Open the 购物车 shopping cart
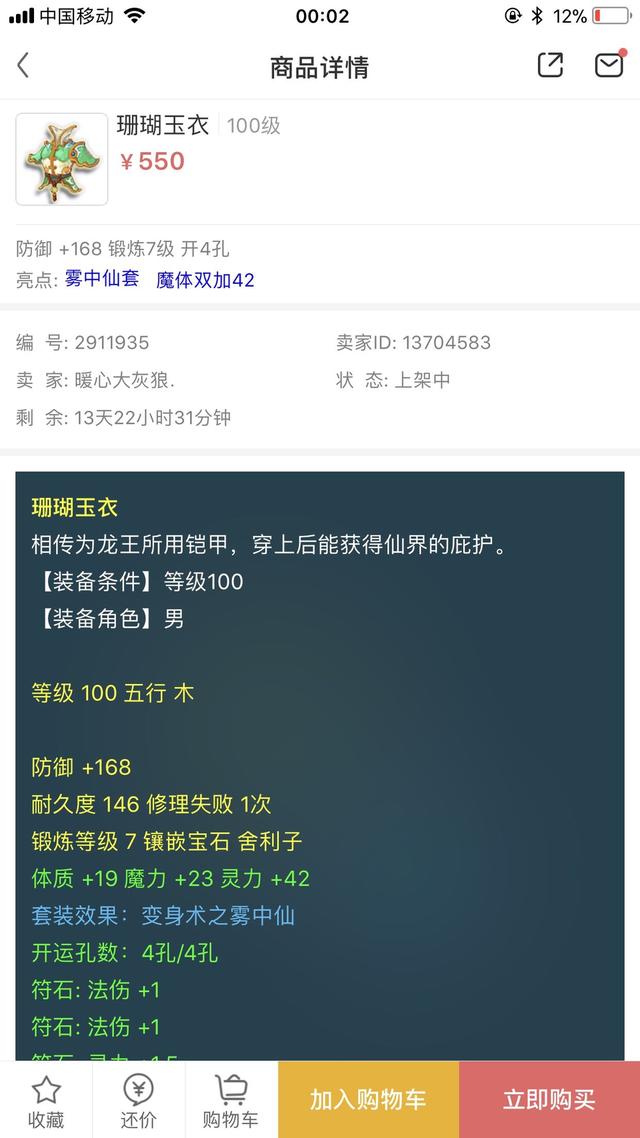Viewport: 640px width, 1138px height. pos(231,1102)
